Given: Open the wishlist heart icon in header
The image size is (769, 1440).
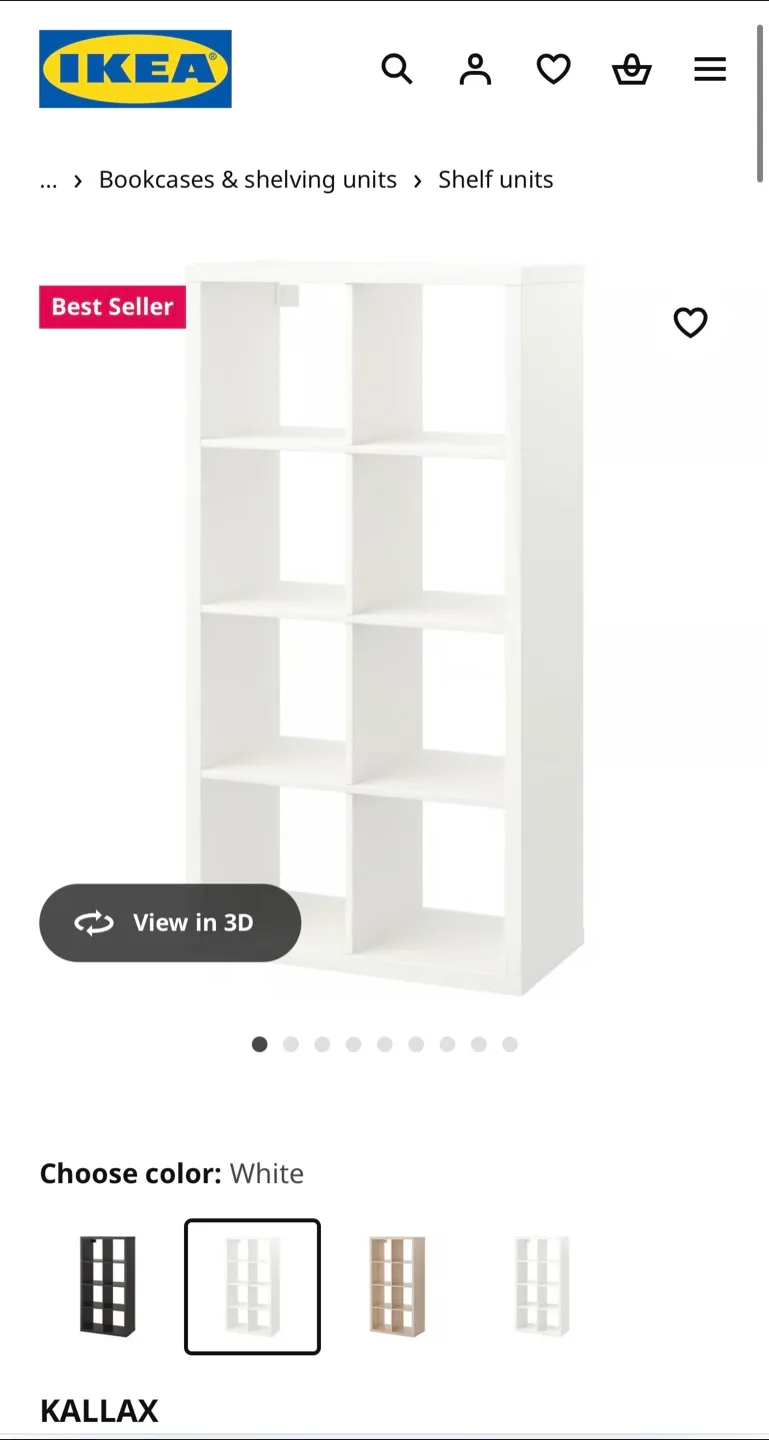Looking at the screenshot, I should [x=552, y=69].
